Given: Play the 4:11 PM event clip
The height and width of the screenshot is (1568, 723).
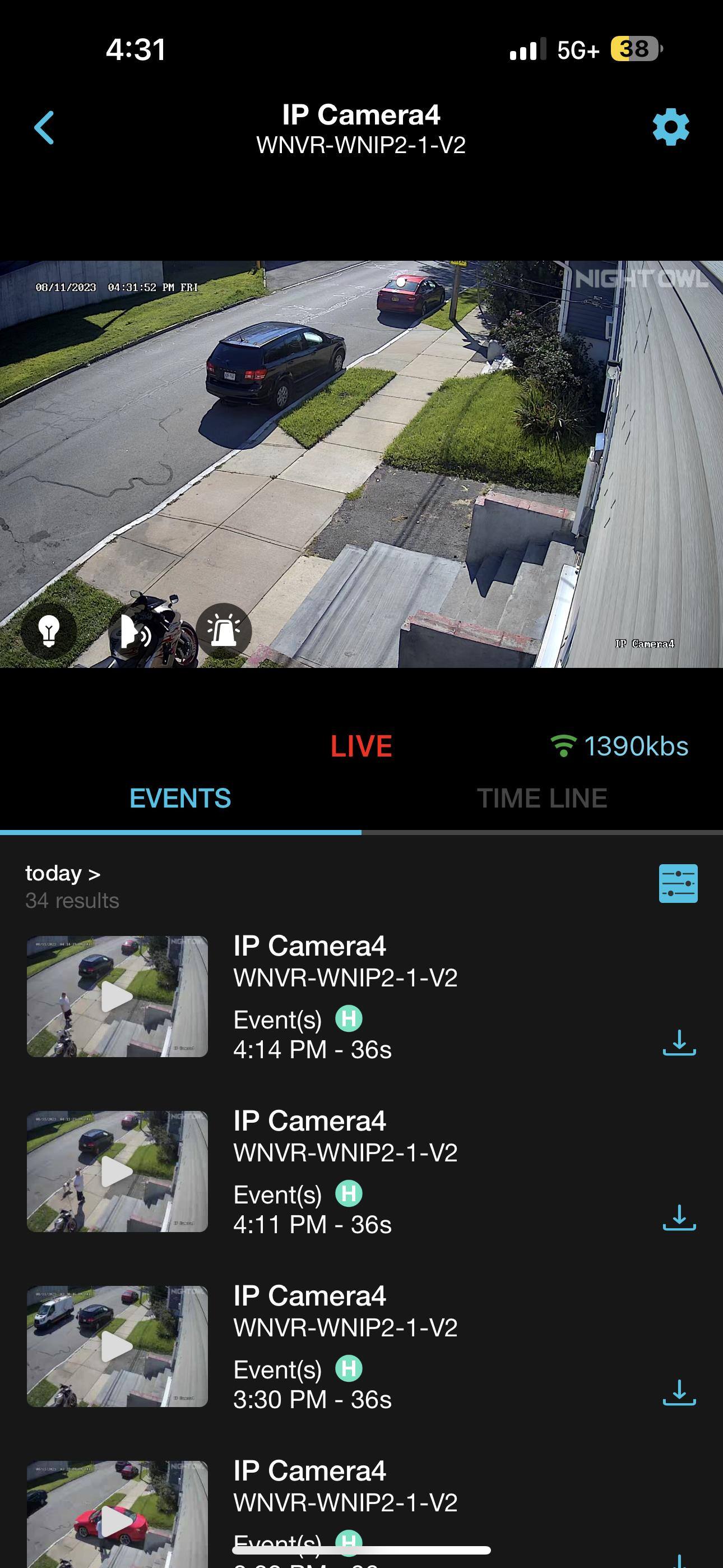Looking at the screenshot, I should tap(117, 1171).
